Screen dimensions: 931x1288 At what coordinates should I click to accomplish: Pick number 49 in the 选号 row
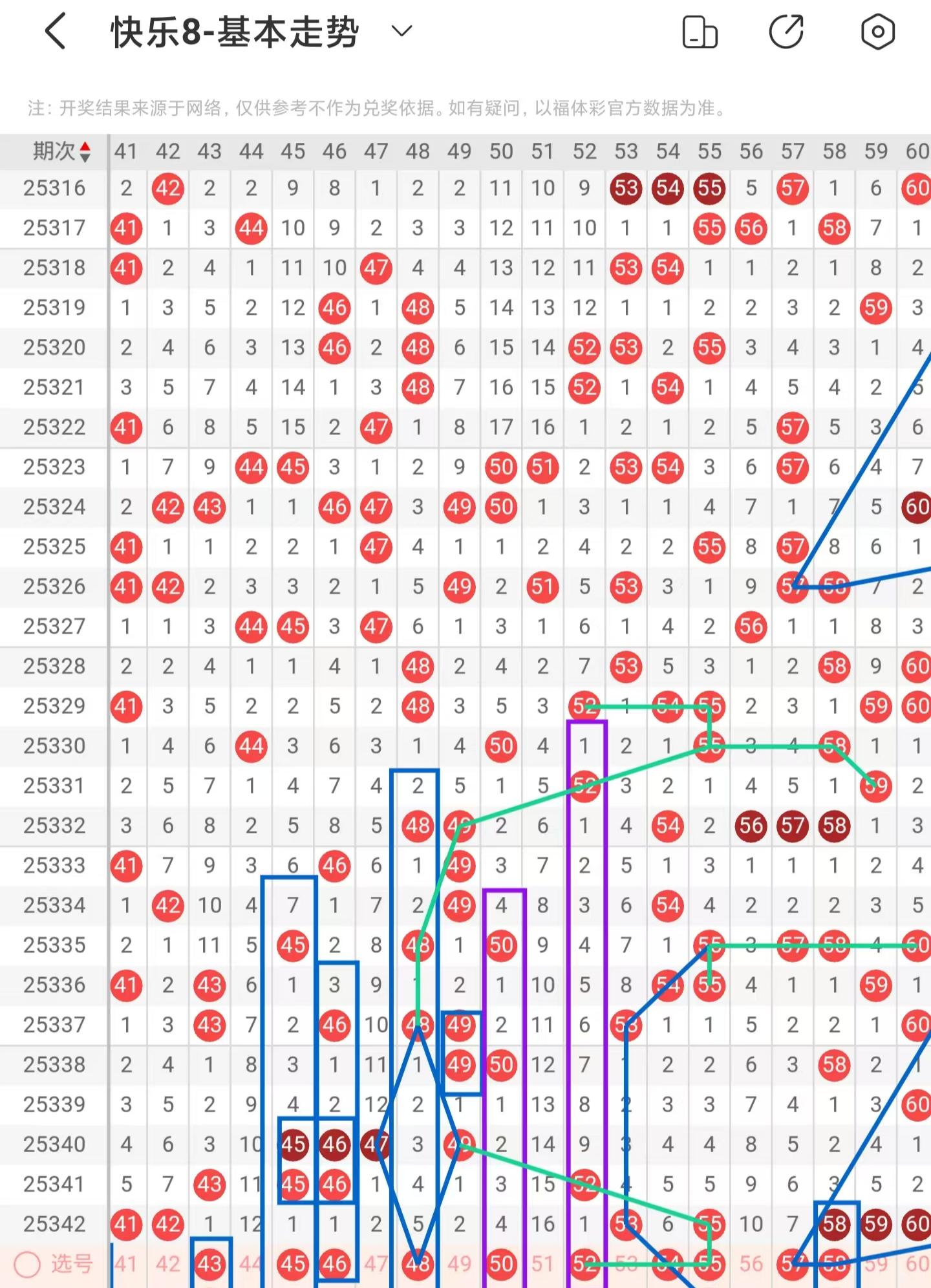click(459, 1263)
